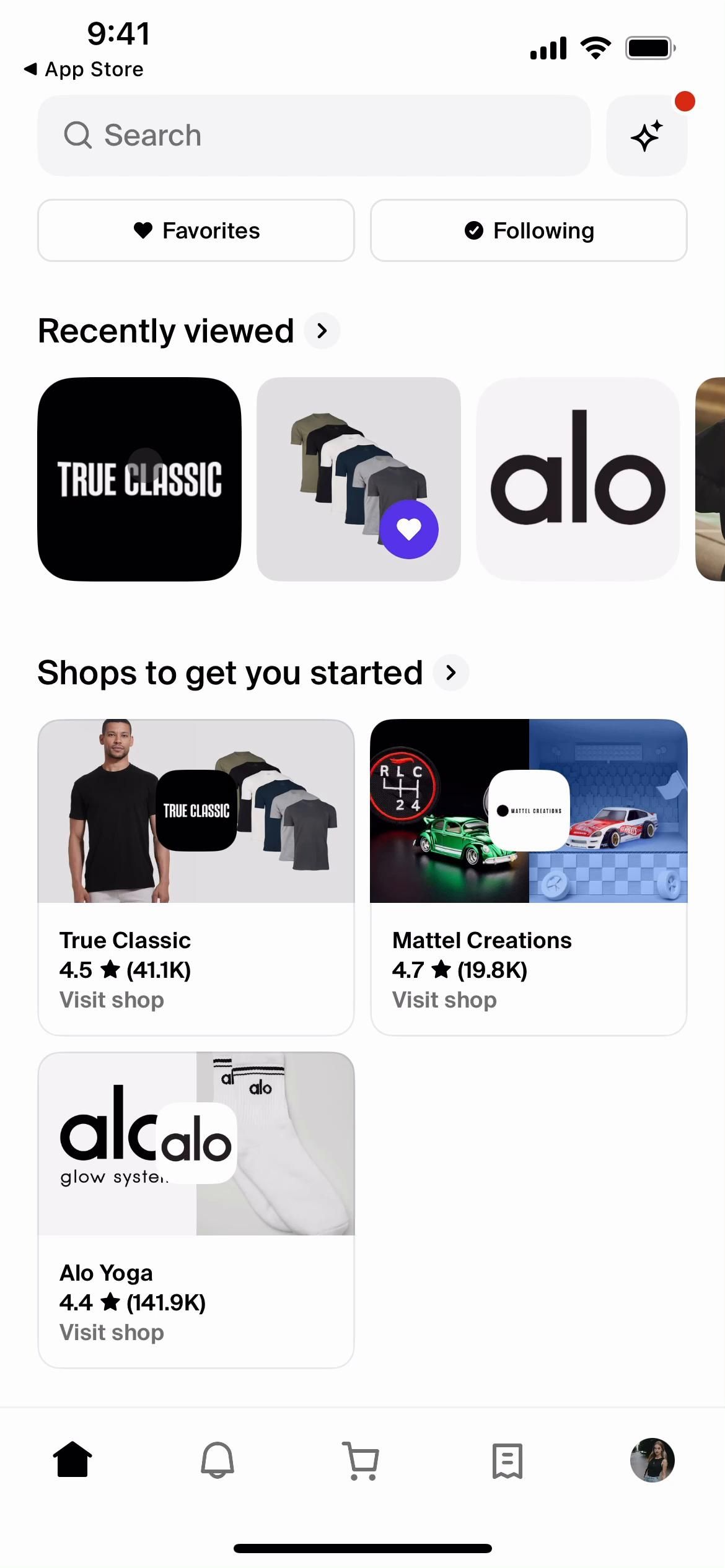
Task: Open the orders receipt tab
Action: pyautogui.click(x=507, y=1460)
